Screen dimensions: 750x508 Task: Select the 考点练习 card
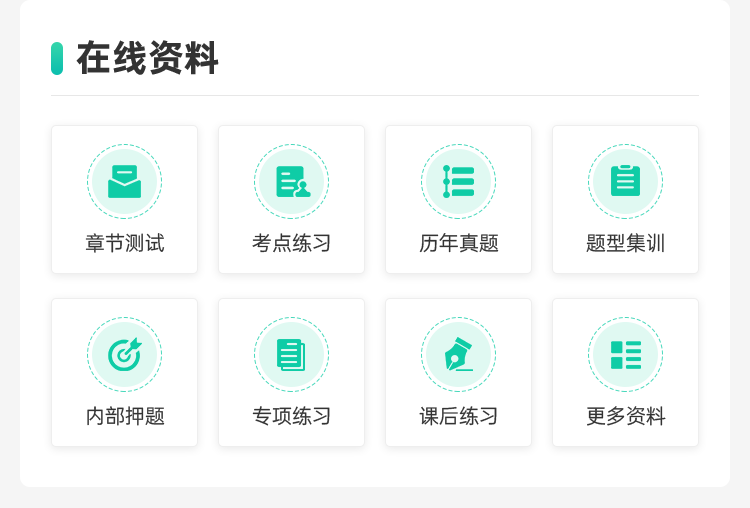click(x=291, y=199)
